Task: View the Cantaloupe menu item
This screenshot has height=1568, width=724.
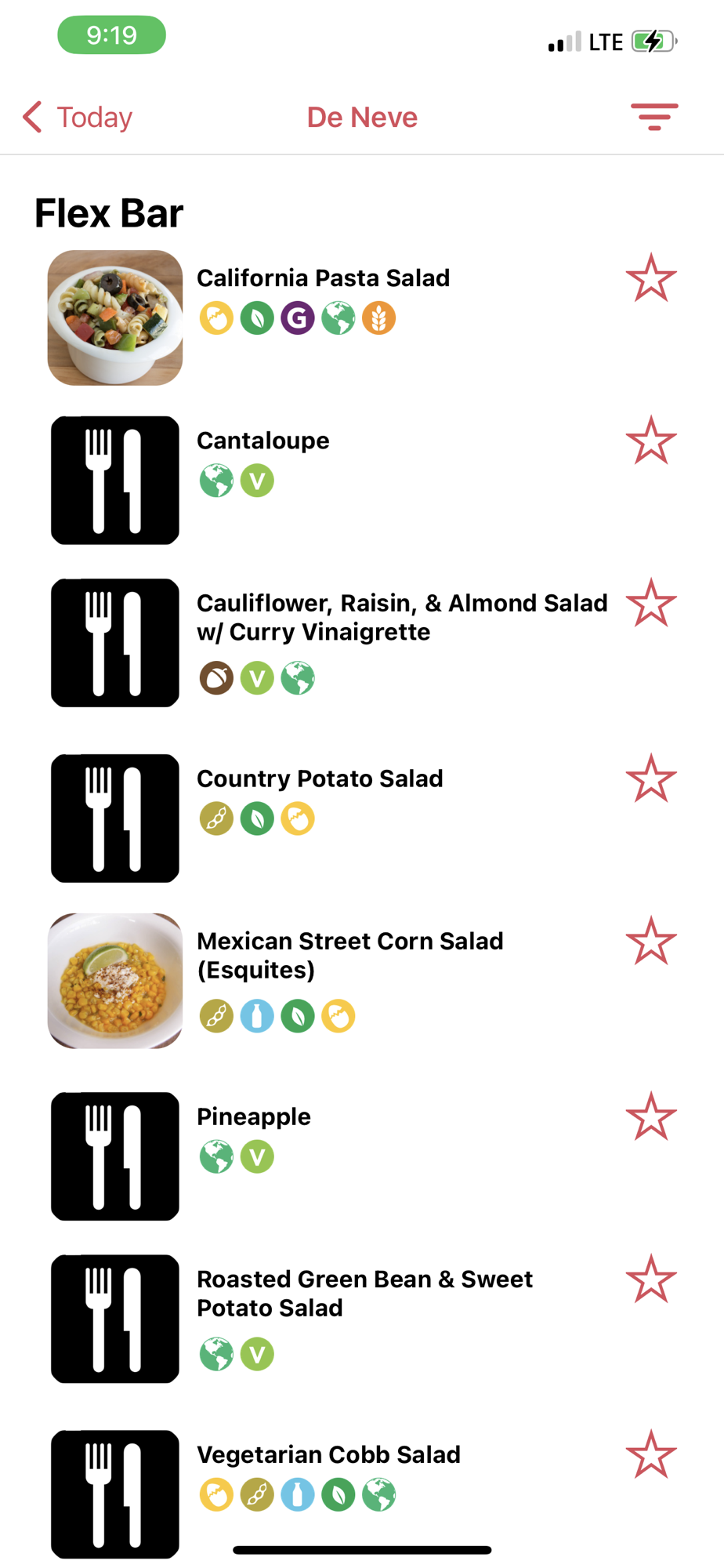Action: coord(263,441)
